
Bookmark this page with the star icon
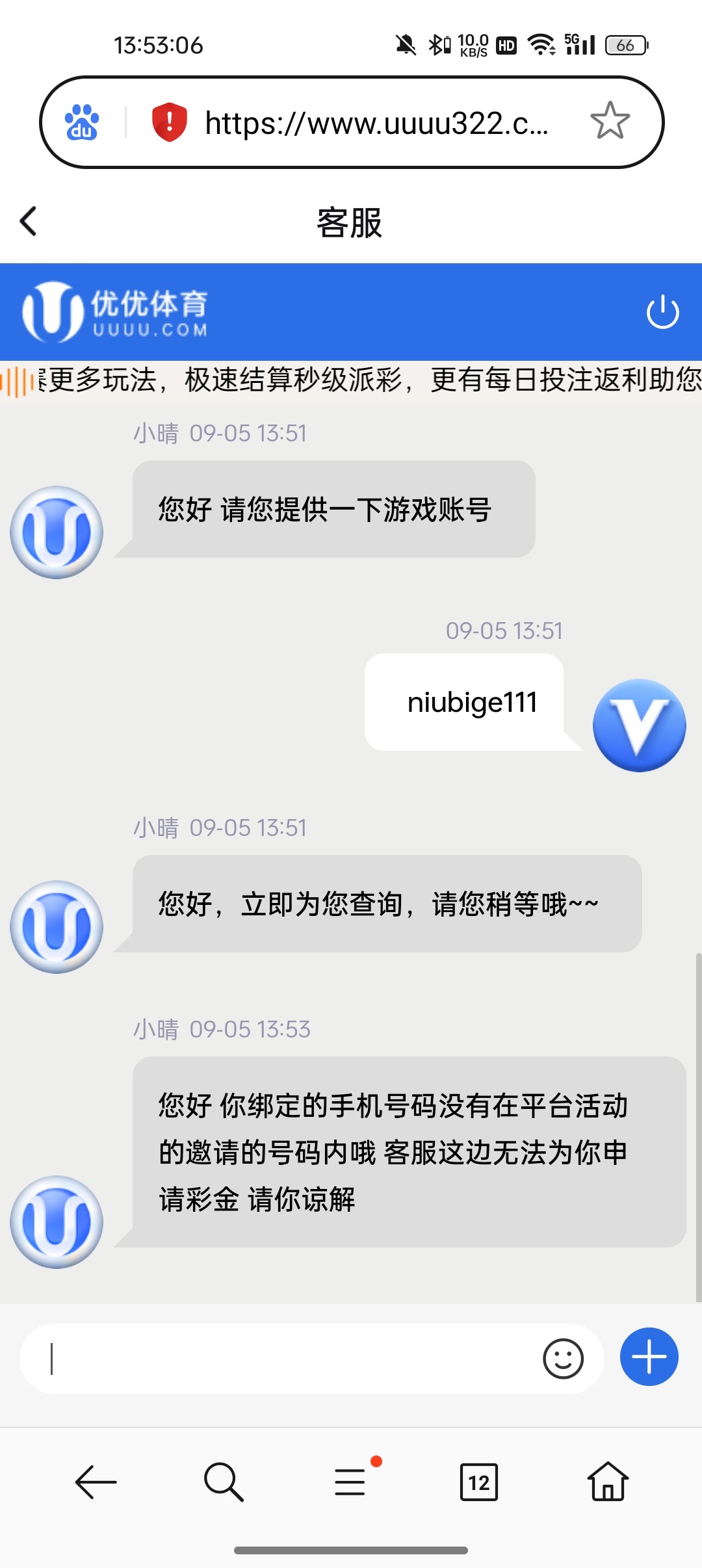610,122
